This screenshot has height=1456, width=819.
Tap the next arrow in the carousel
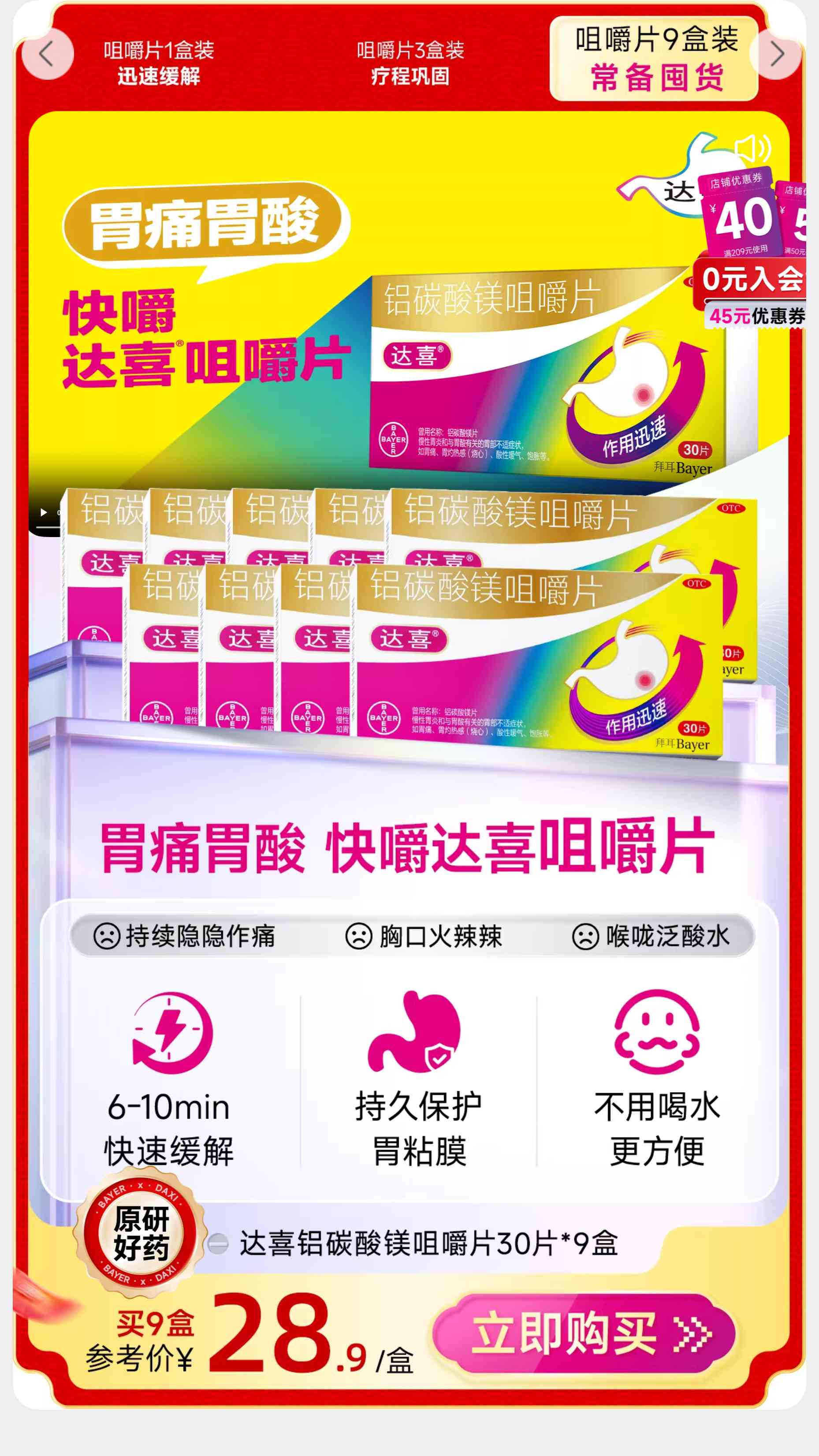[777, 55]
